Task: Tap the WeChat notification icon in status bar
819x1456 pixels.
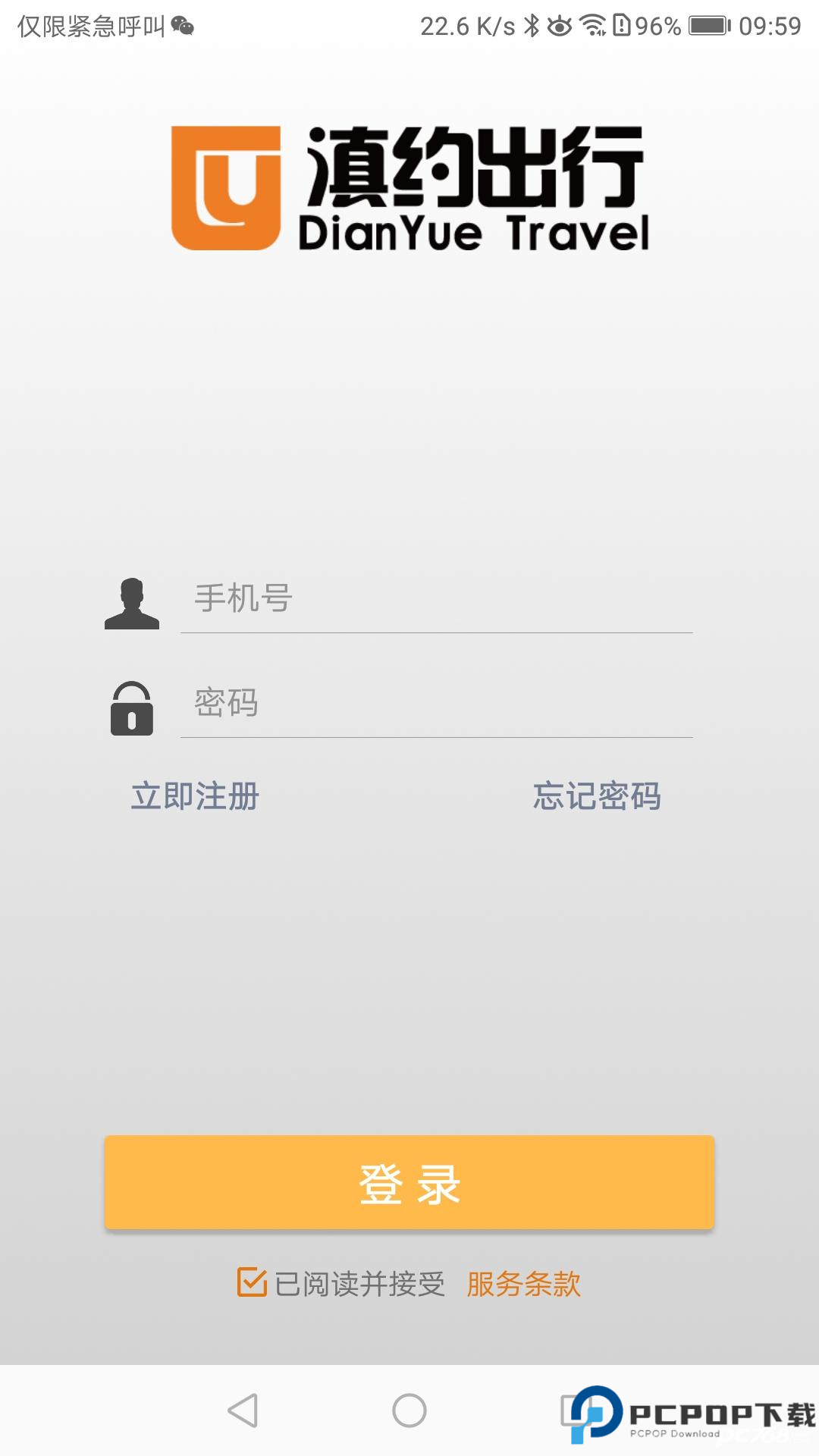Action: 182,25
